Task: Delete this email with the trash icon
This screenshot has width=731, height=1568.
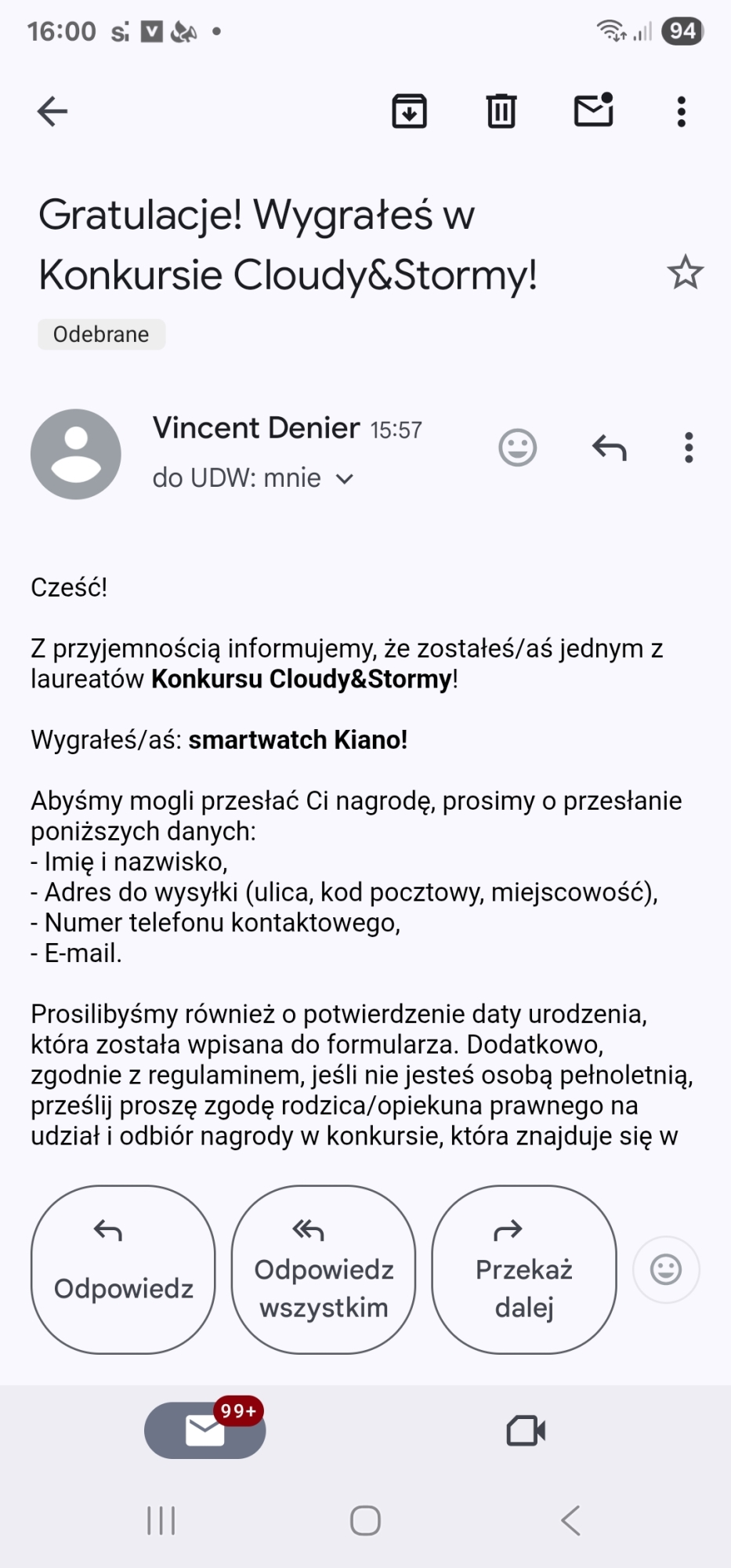Action: tap(501, 111)
